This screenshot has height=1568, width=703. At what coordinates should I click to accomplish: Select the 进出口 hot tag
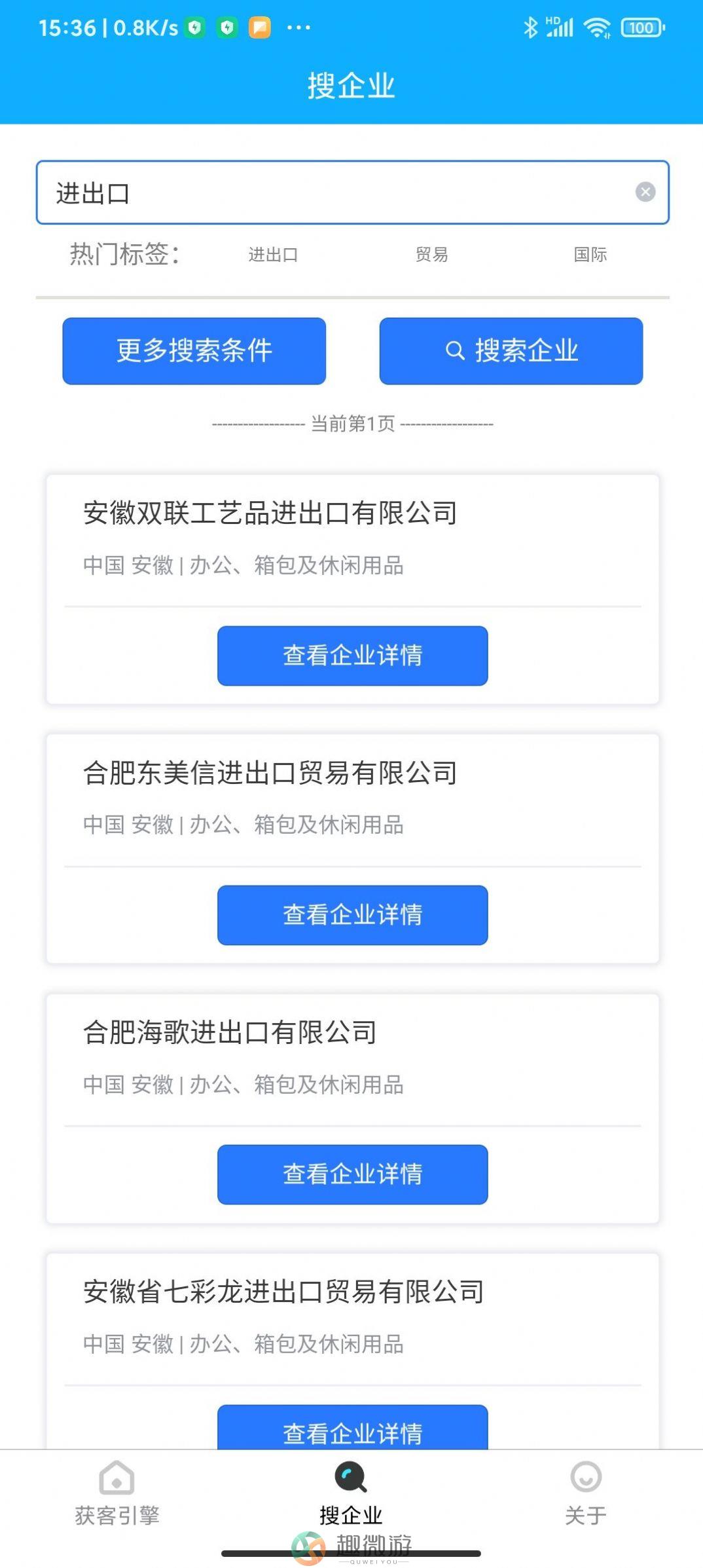pyautogui.click(x=273, y=255)
